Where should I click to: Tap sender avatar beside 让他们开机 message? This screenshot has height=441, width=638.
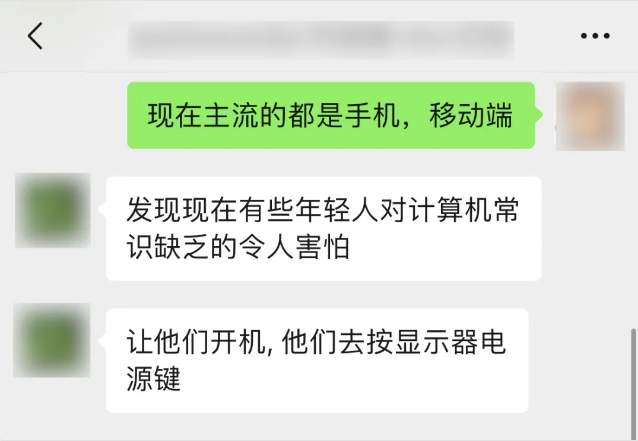[52, 341]
